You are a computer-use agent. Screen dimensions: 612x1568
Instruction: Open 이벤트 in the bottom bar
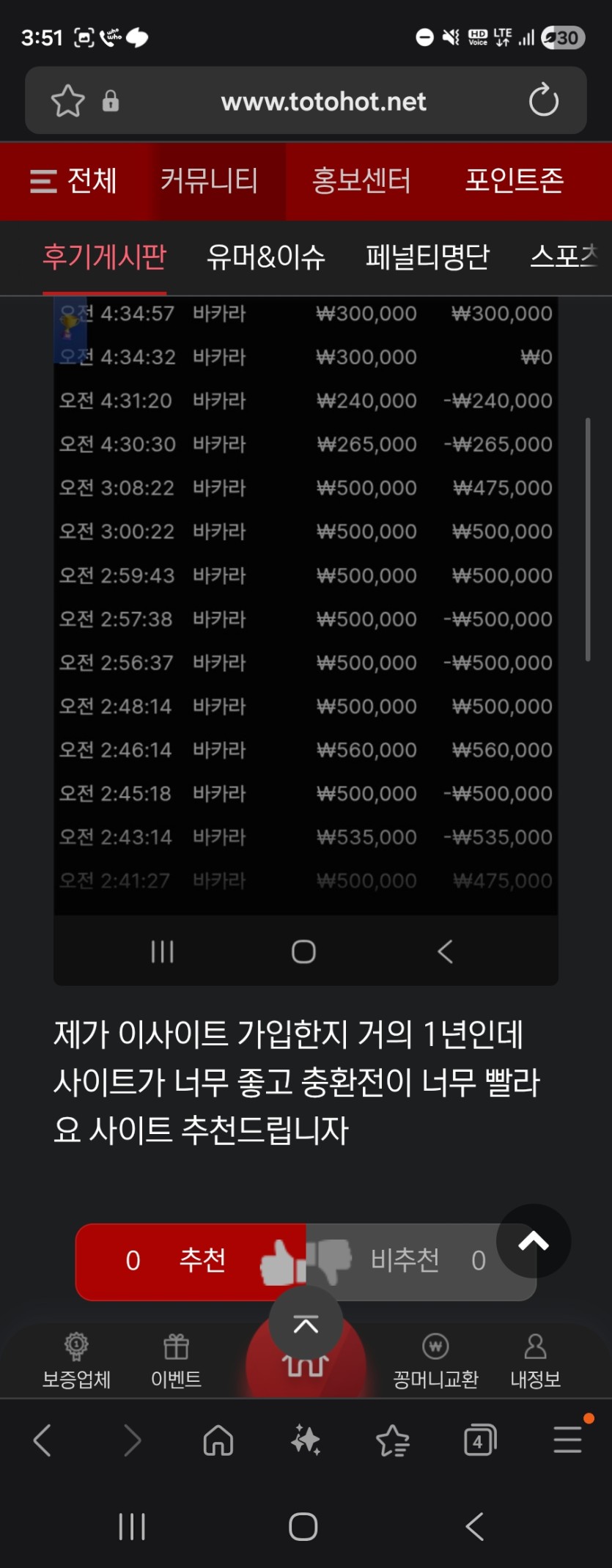(176, 1362)
